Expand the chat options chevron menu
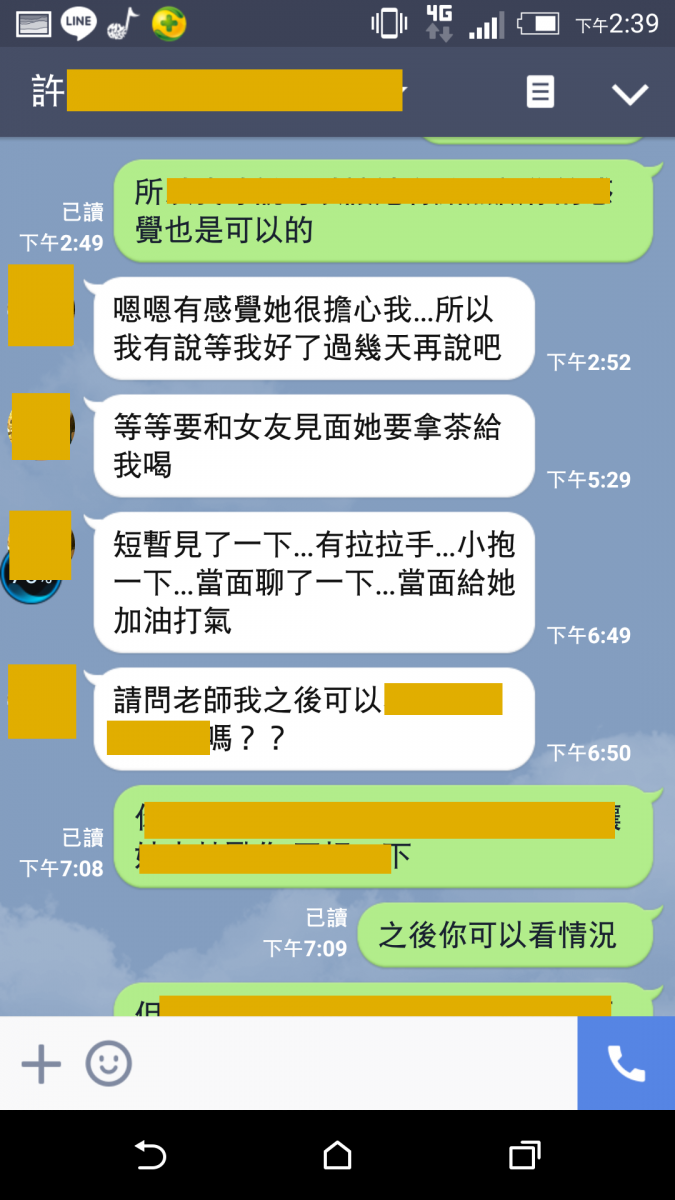The width and height of the screenshot is (675, 1200). (630, 94)
